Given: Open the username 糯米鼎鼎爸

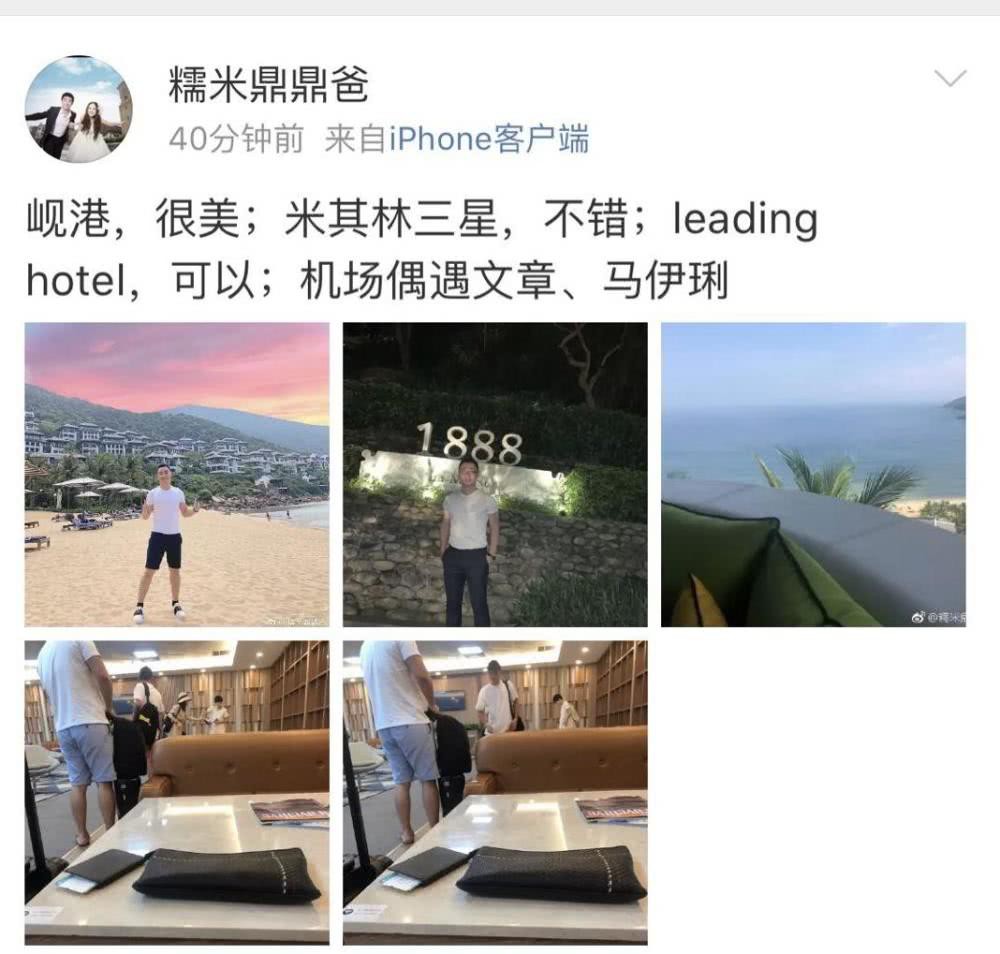Looking at the screenshot, I should click(269, 86).
